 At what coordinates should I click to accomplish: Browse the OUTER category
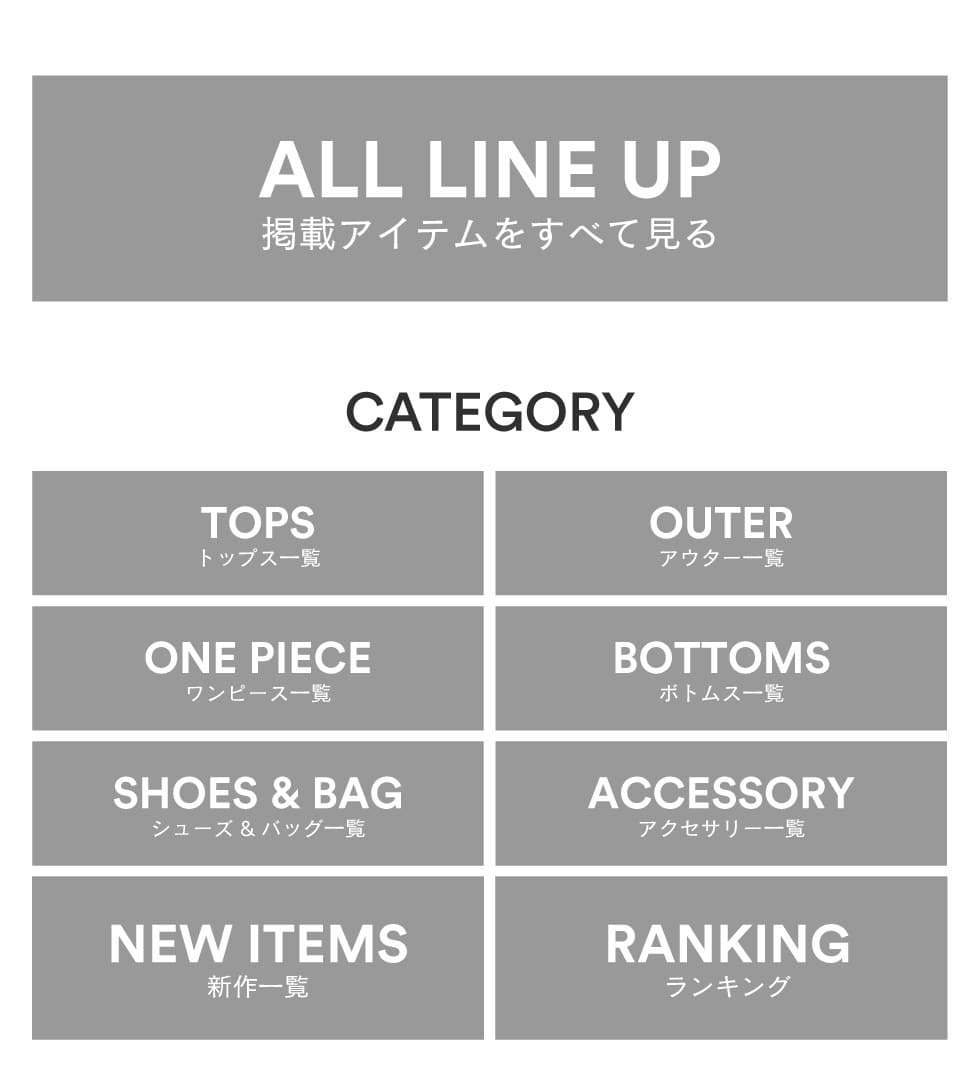pos(721,533)
